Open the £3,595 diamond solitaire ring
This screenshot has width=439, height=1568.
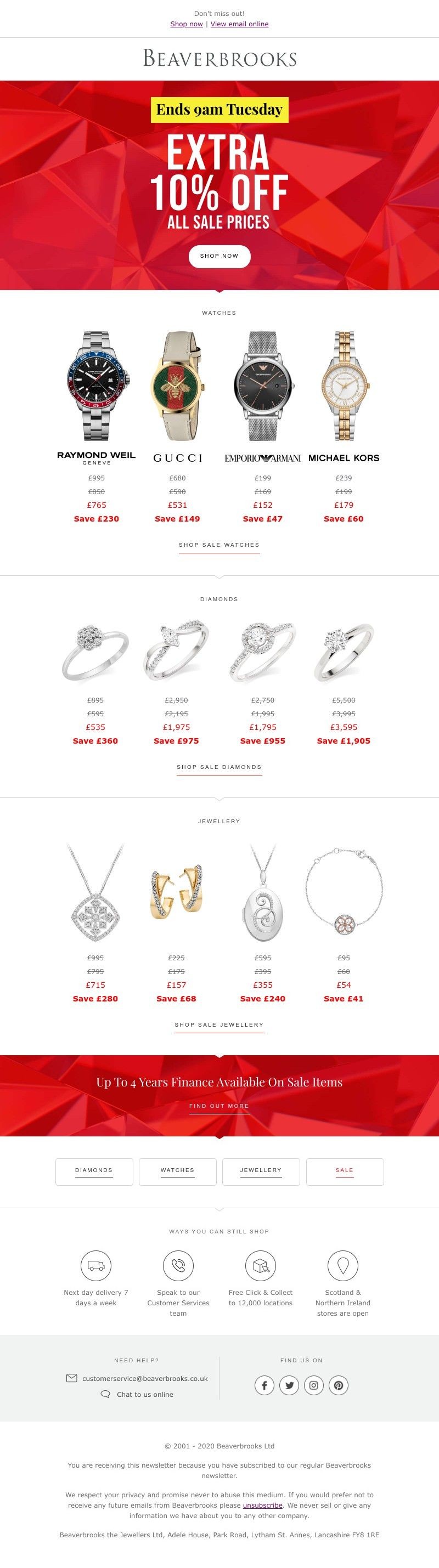pyautogui.click(x=344, y=652)
